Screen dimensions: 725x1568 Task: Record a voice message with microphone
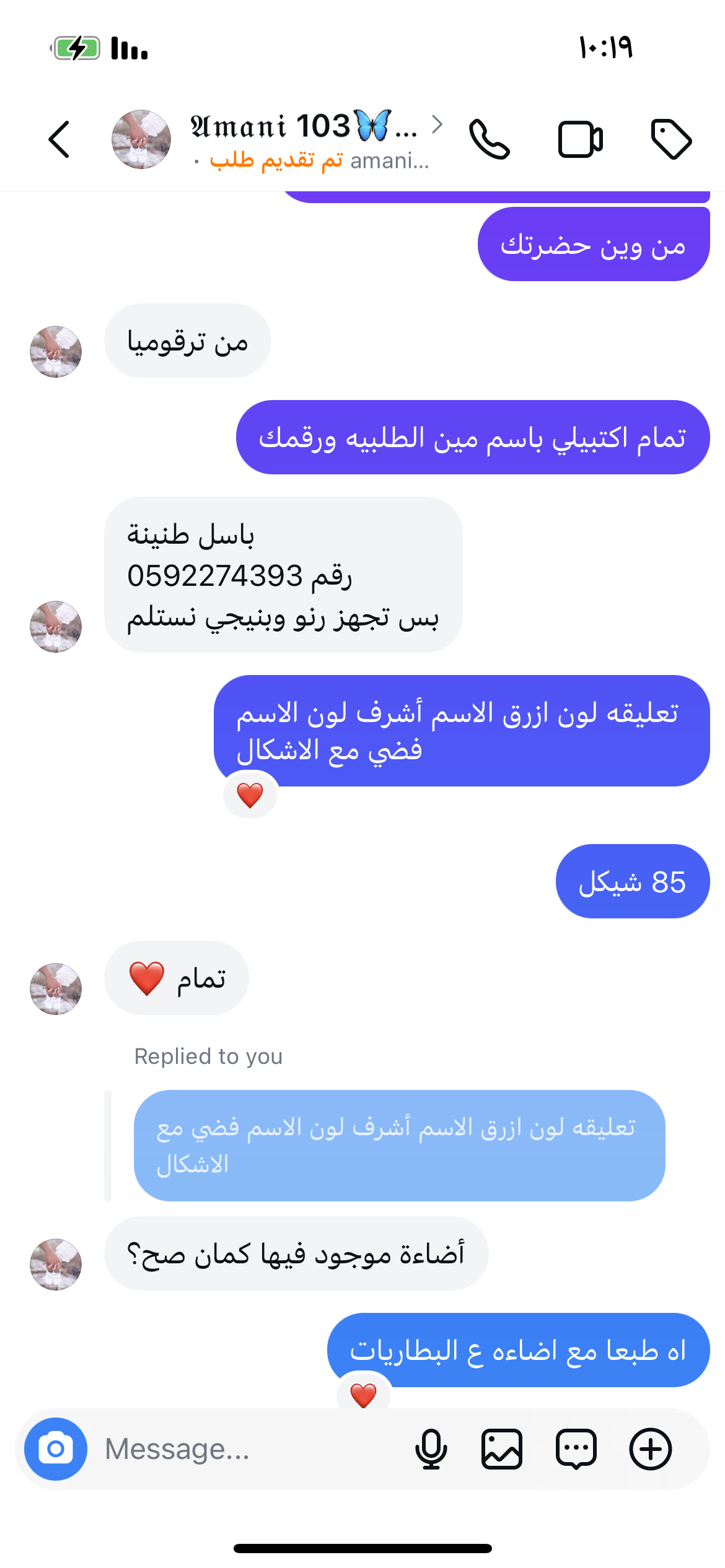point(431,1449)
